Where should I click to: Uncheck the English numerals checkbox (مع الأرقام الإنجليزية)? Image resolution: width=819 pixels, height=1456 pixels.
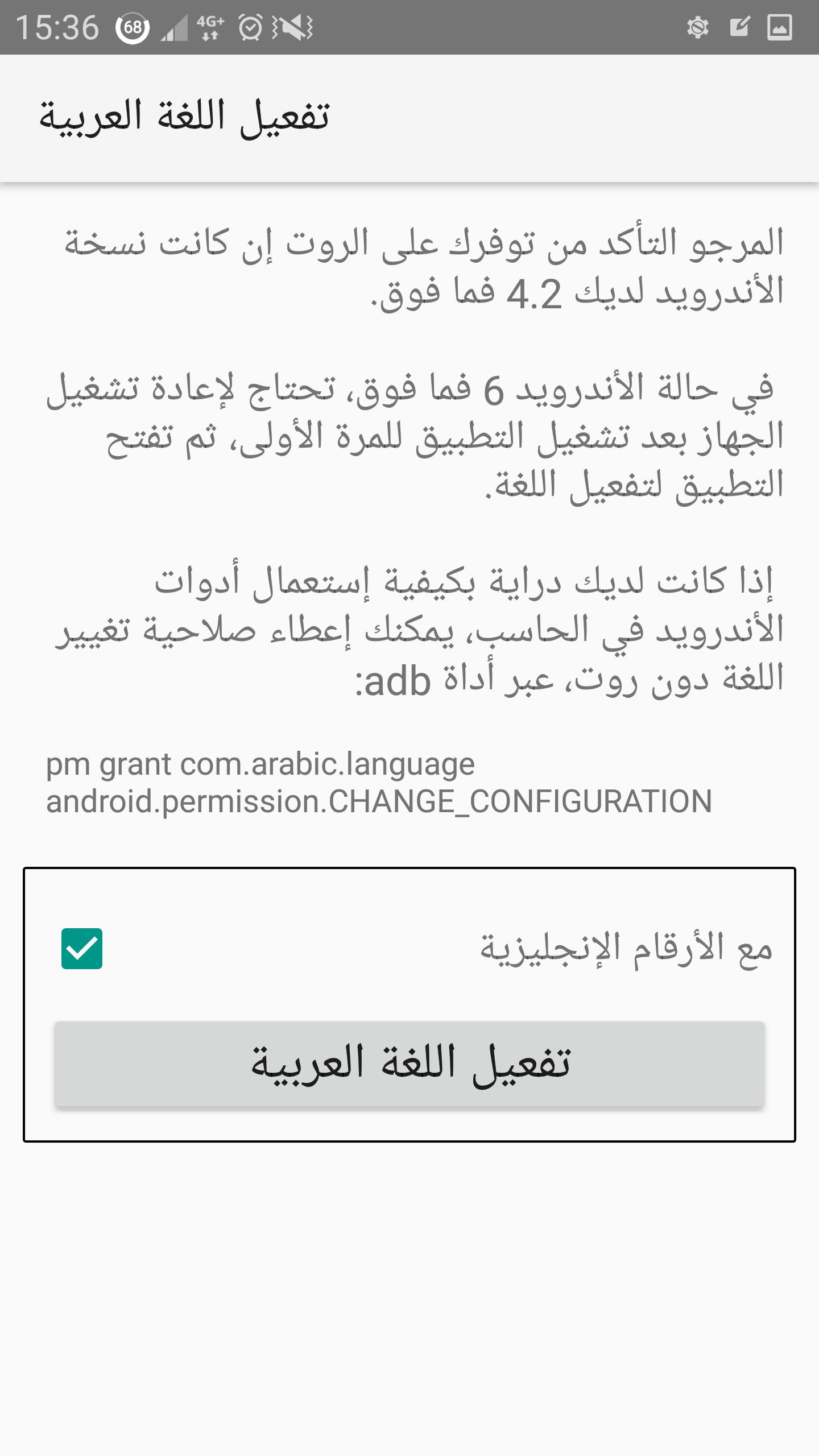[x=82, y=949]
